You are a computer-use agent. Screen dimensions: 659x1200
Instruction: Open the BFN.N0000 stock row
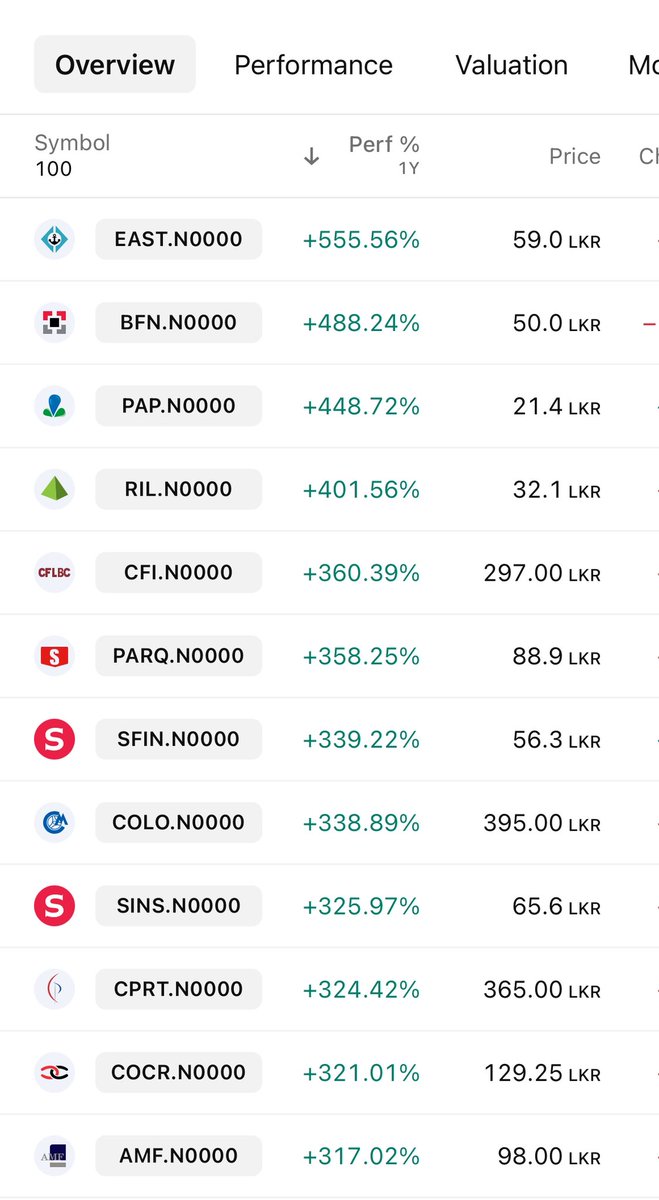point(178,323)
